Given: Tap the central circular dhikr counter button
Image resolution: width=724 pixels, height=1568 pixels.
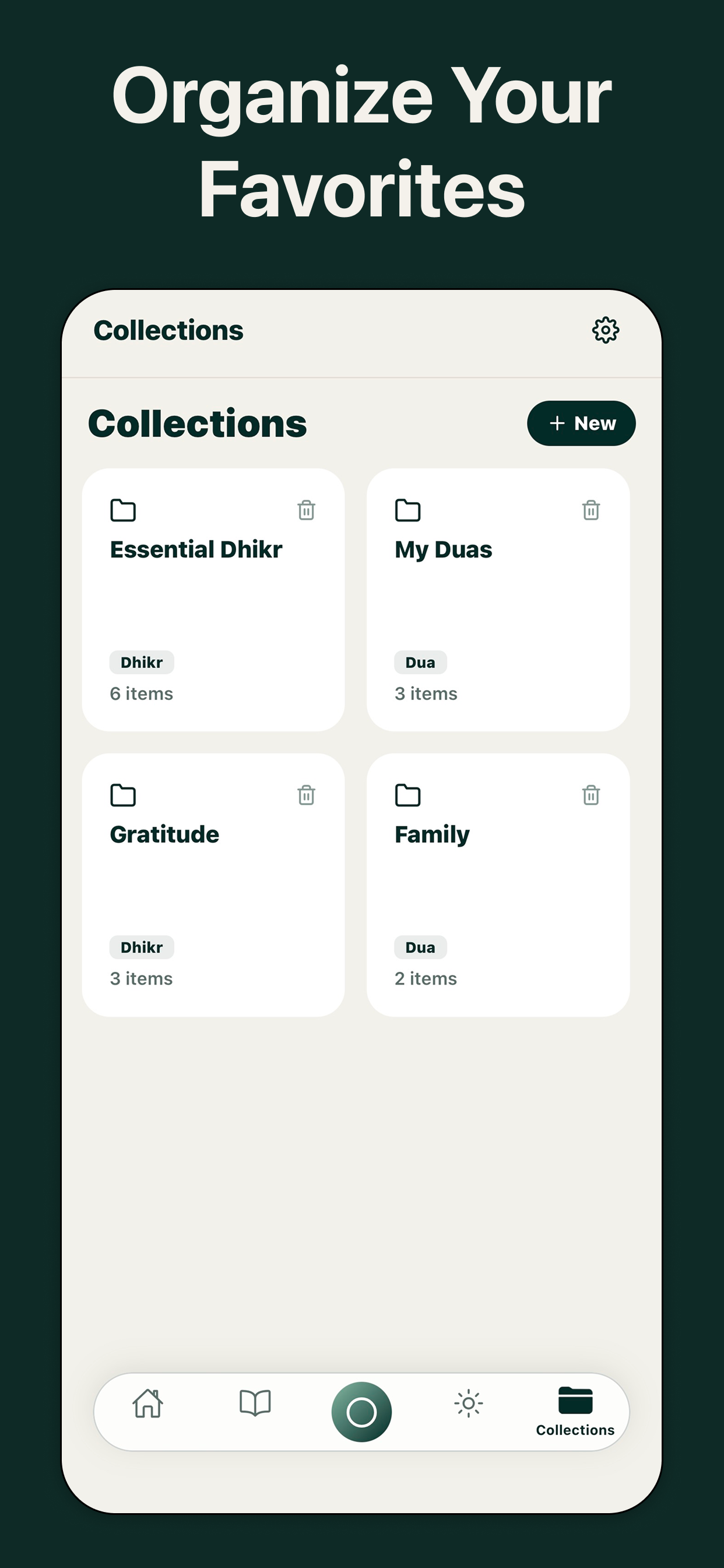Looking at the screenshot, I should tap(362, 1412).
